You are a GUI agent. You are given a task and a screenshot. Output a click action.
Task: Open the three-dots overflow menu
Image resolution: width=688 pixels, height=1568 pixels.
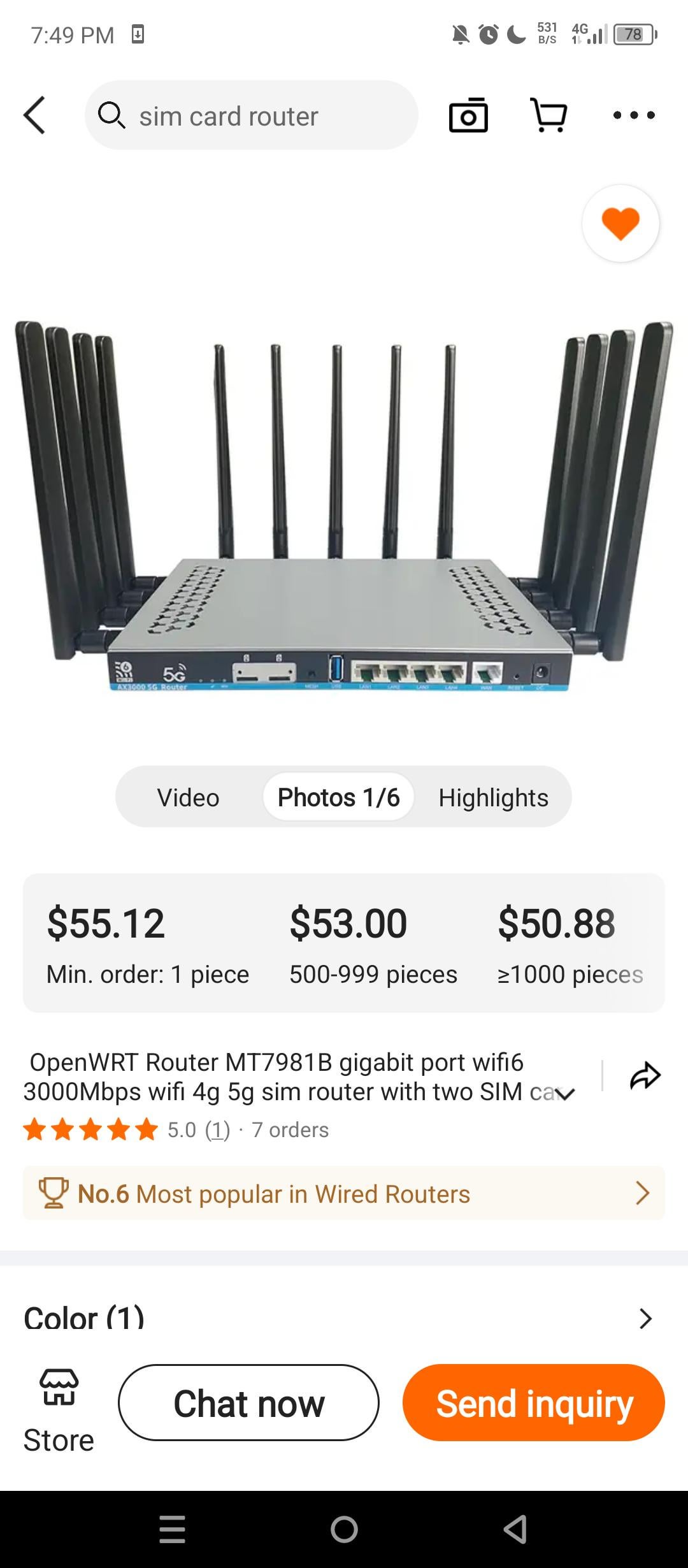point(634,115)
